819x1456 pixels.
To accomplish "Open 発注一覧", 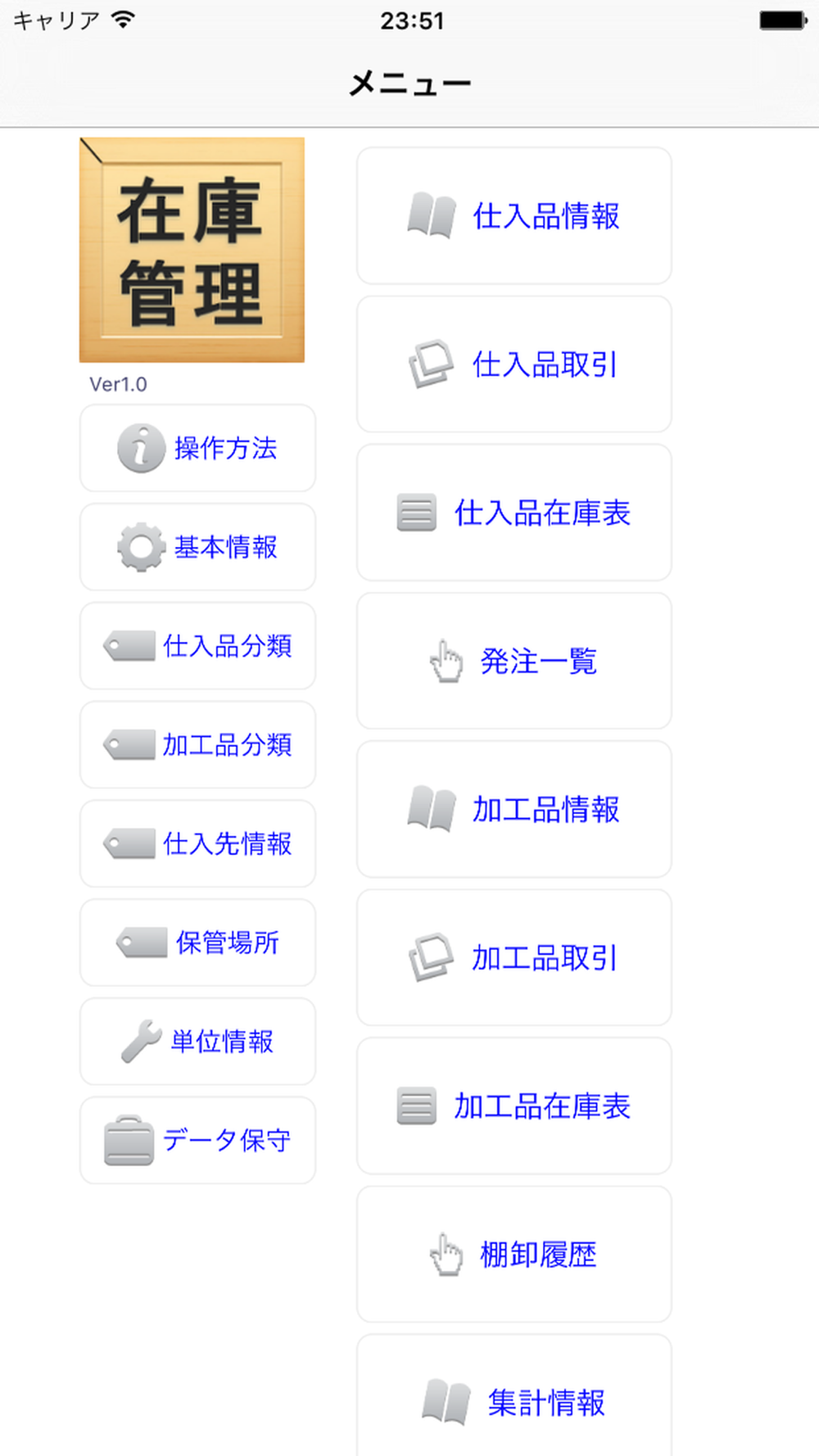I will tap(514, 661).
